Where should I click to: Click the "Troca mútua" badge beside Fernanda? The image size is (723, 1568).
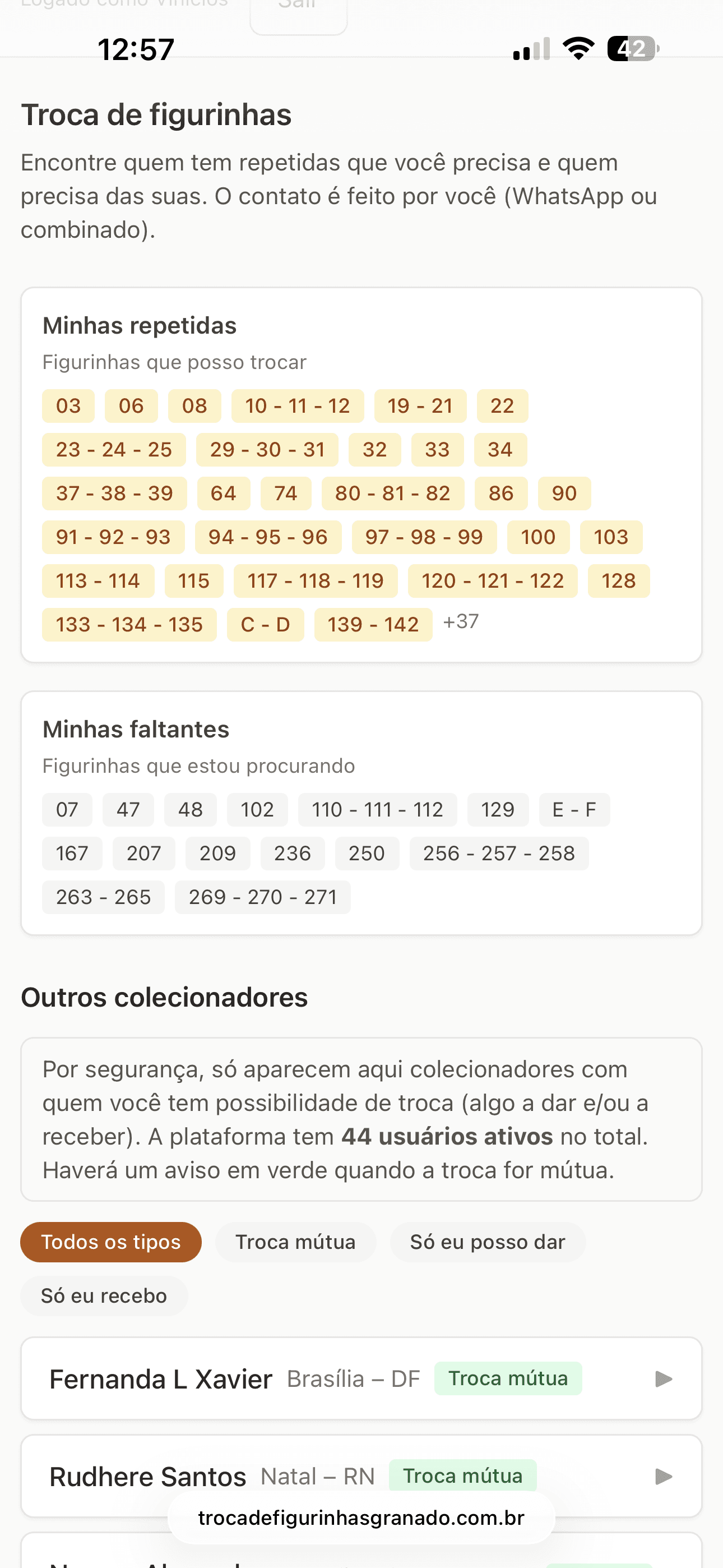[x=509, y=1378]
